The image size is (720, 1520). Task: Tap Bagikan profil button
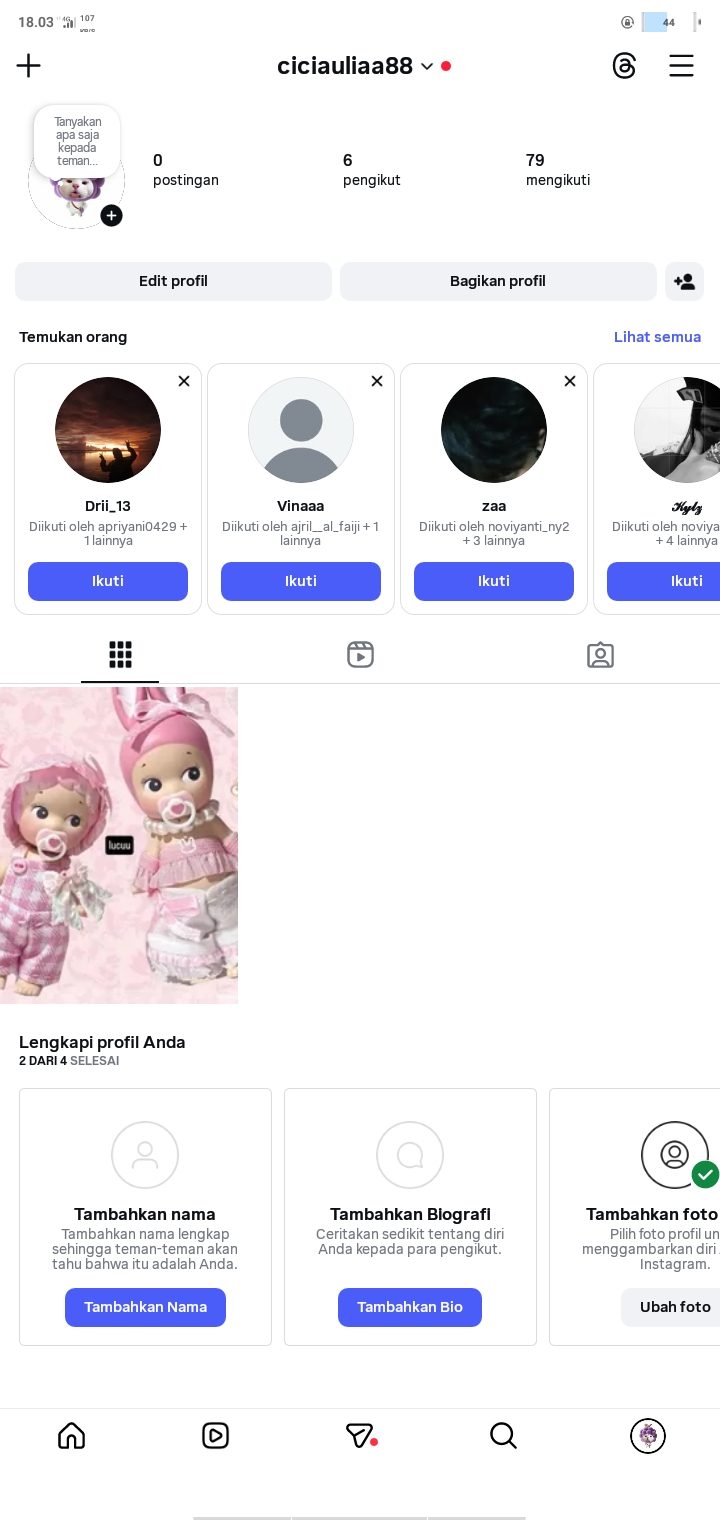[498, 281]
